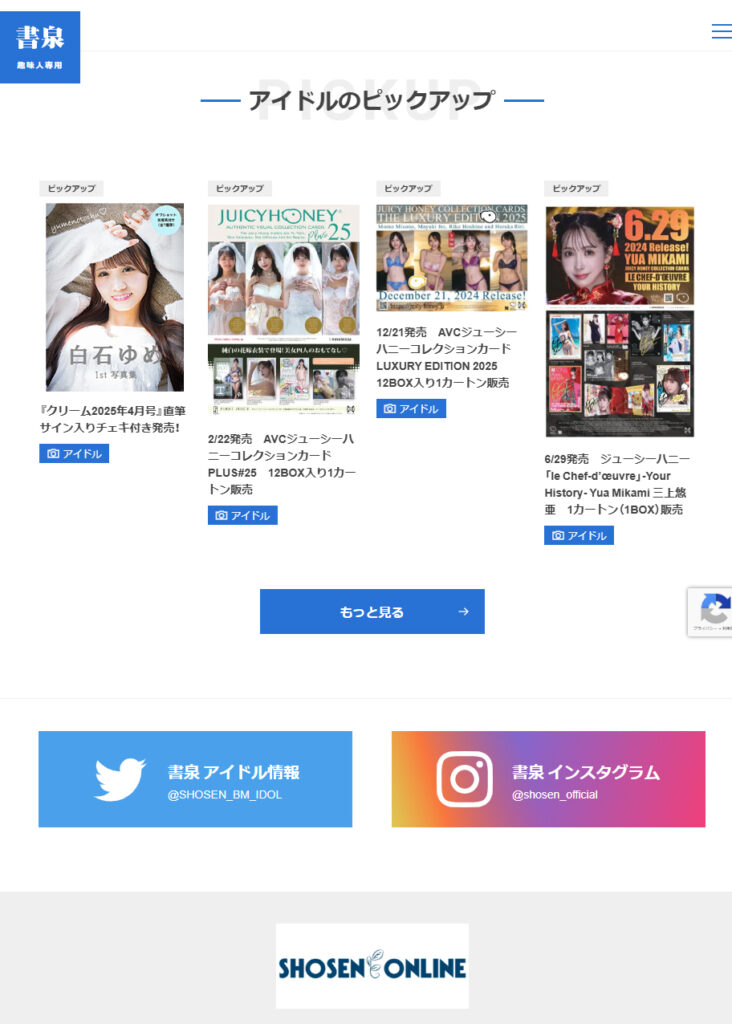
Task: Open the 書泉 アイドル情報 Twitter banner
Action: [195, 779]
